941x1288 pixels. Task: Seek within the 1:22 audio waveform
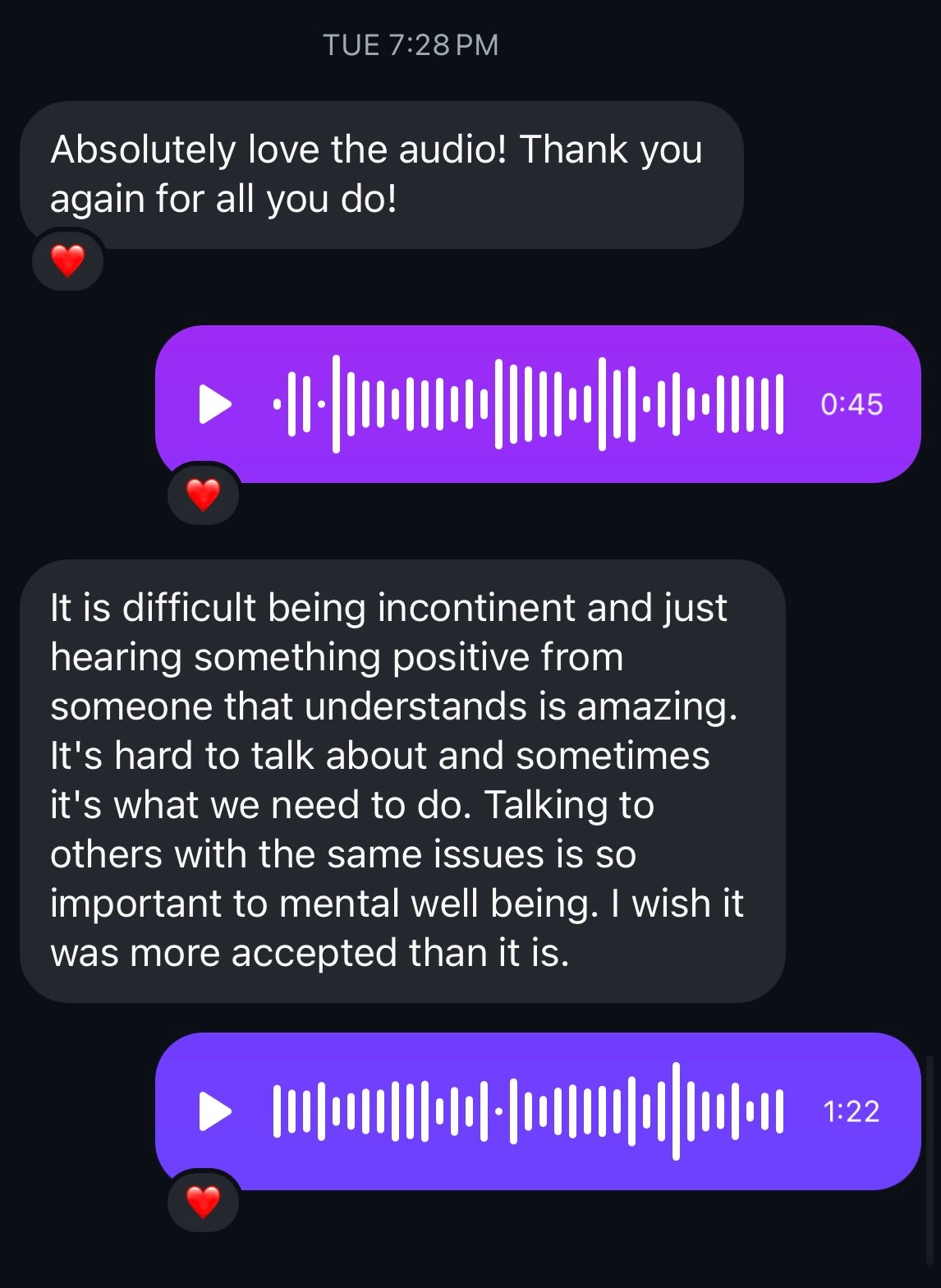click(527, 1111)
